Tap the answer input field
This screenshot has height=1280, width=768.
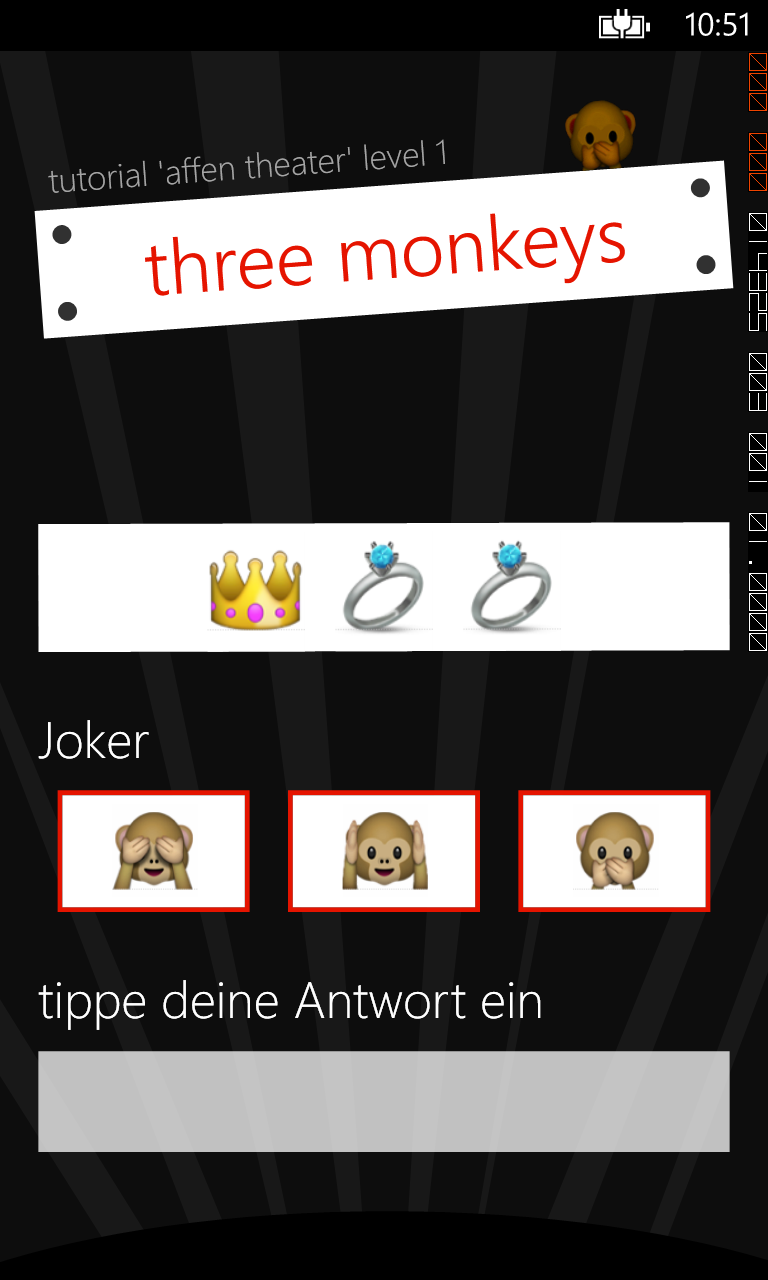tap(384, 1101)
